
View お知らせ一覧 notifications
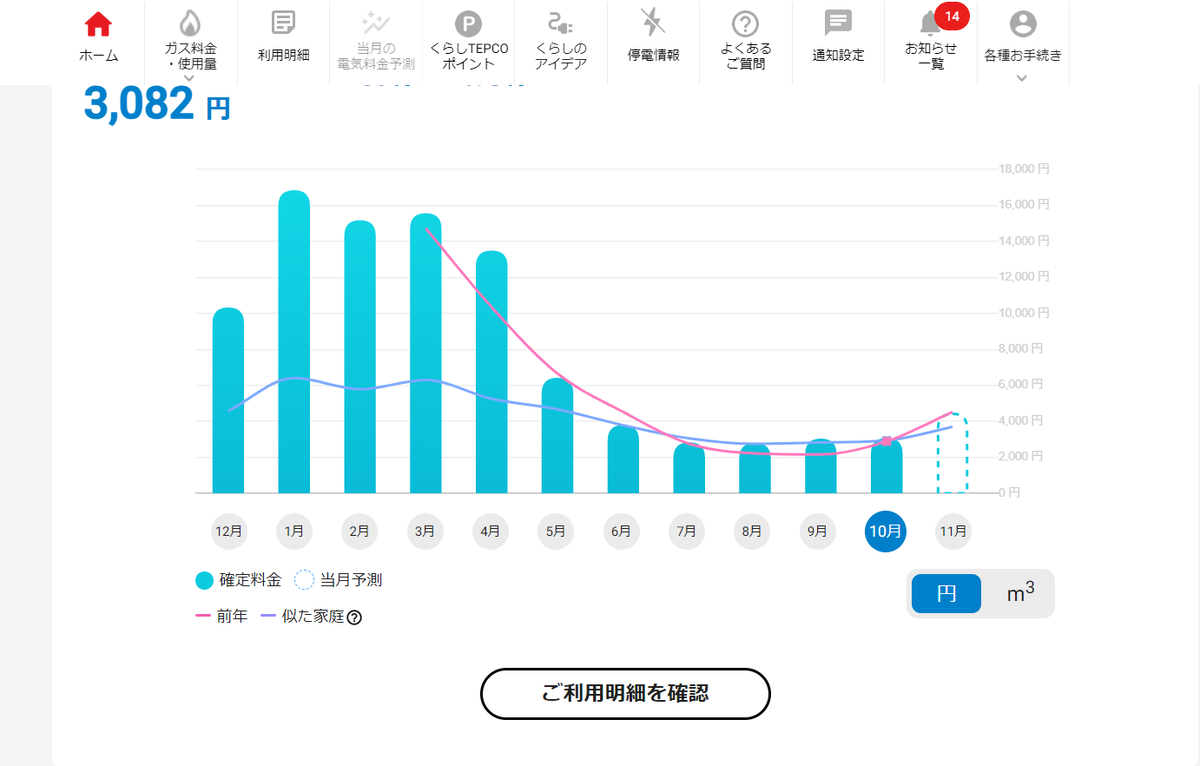click(x=931, y=42)
